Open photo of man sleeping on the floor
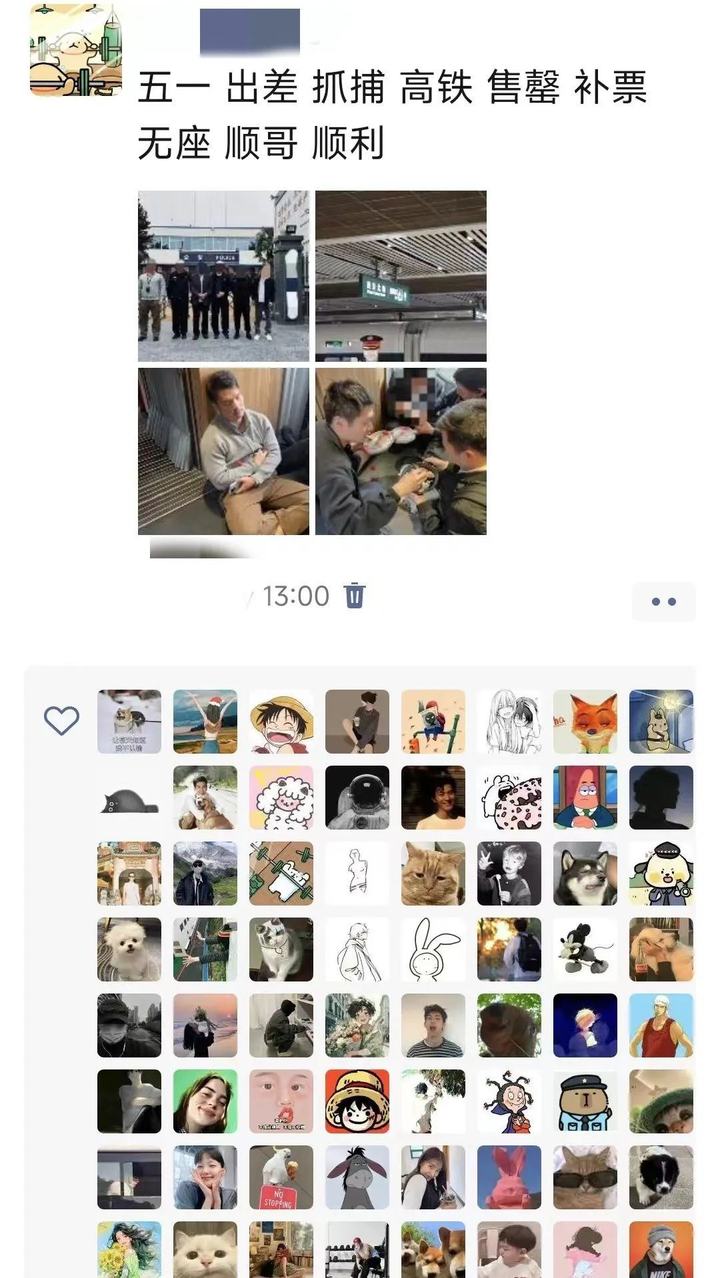 [x=223, y=451]
